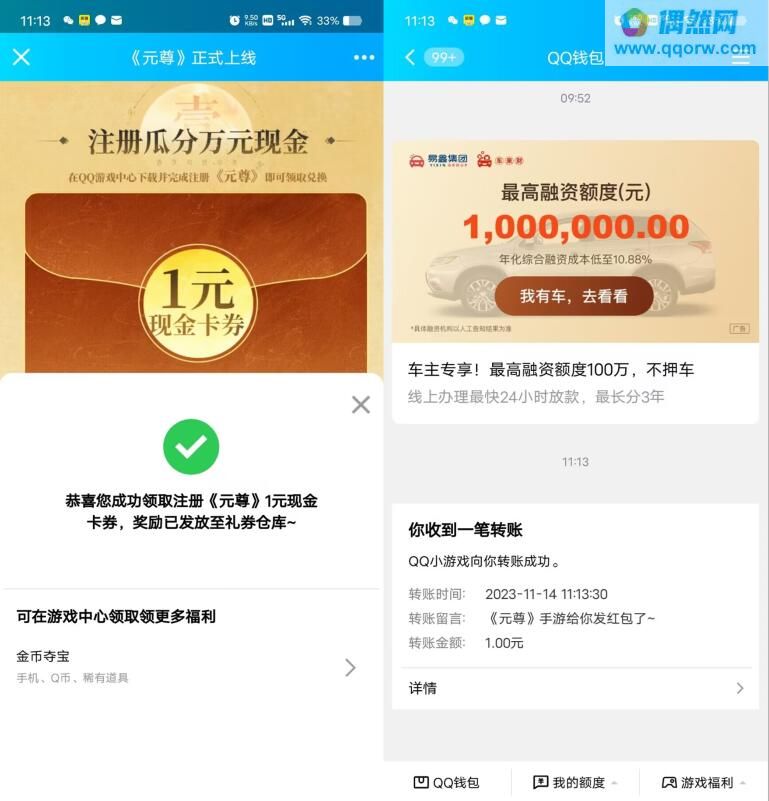The height and width of the screenshot is (801, 769).
Task: Open the car owner financing ad card
Action: (575, 382)
